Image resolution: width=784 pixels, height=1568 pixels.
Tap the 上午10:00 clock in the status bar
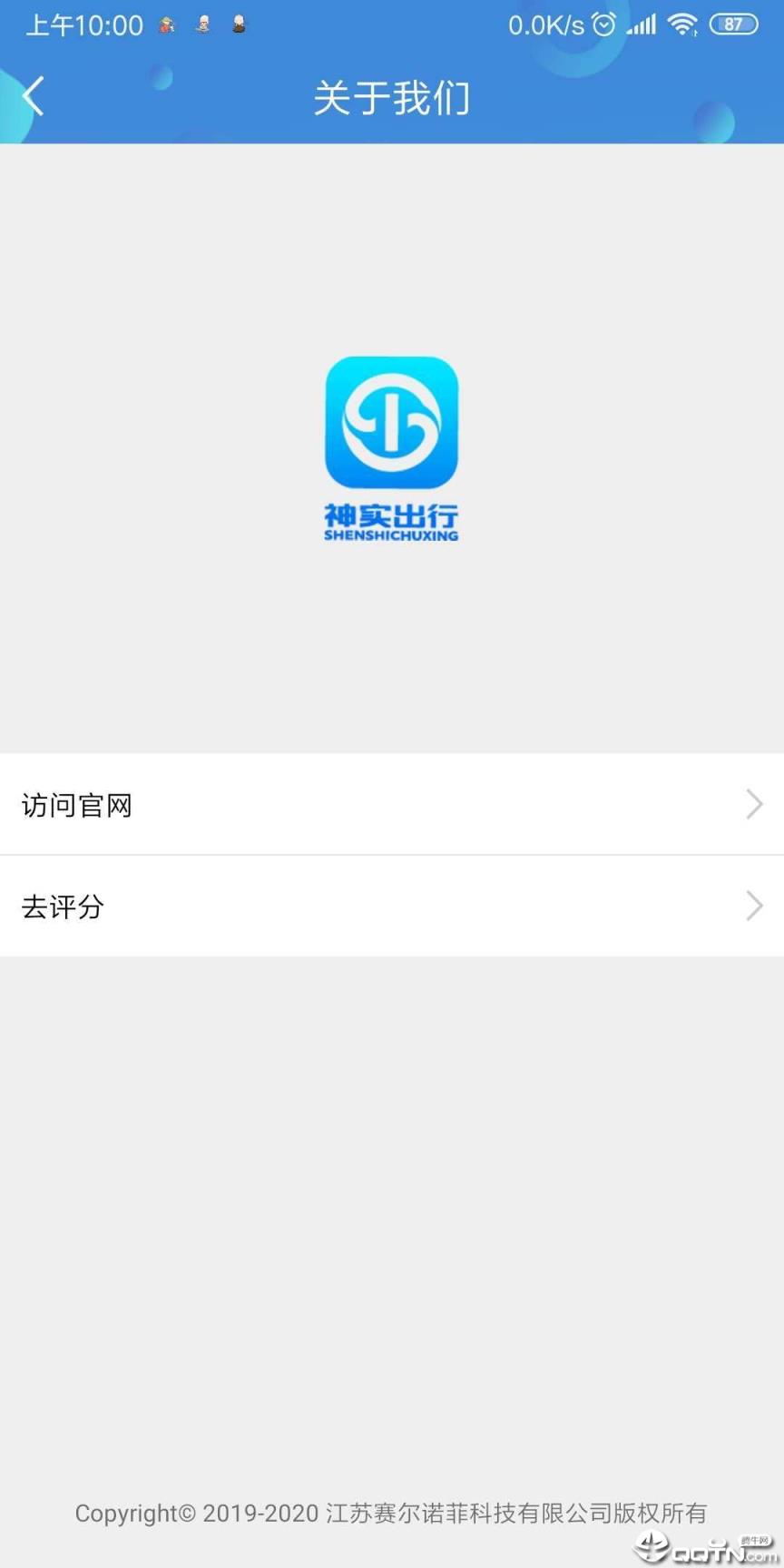[x=83, y=24]
